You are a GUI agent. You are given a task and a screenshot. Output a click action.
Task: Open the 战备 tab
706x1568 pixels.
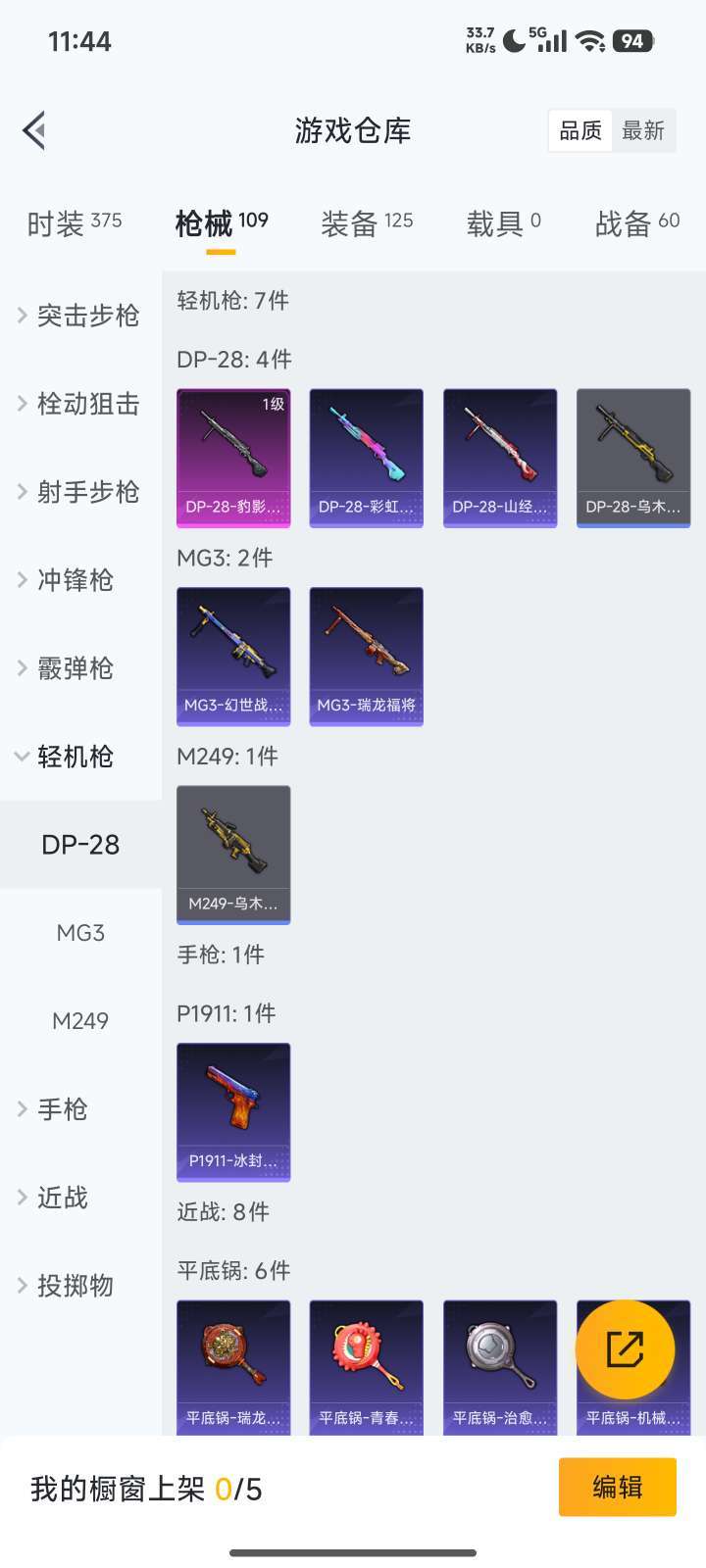pos(637,223)
